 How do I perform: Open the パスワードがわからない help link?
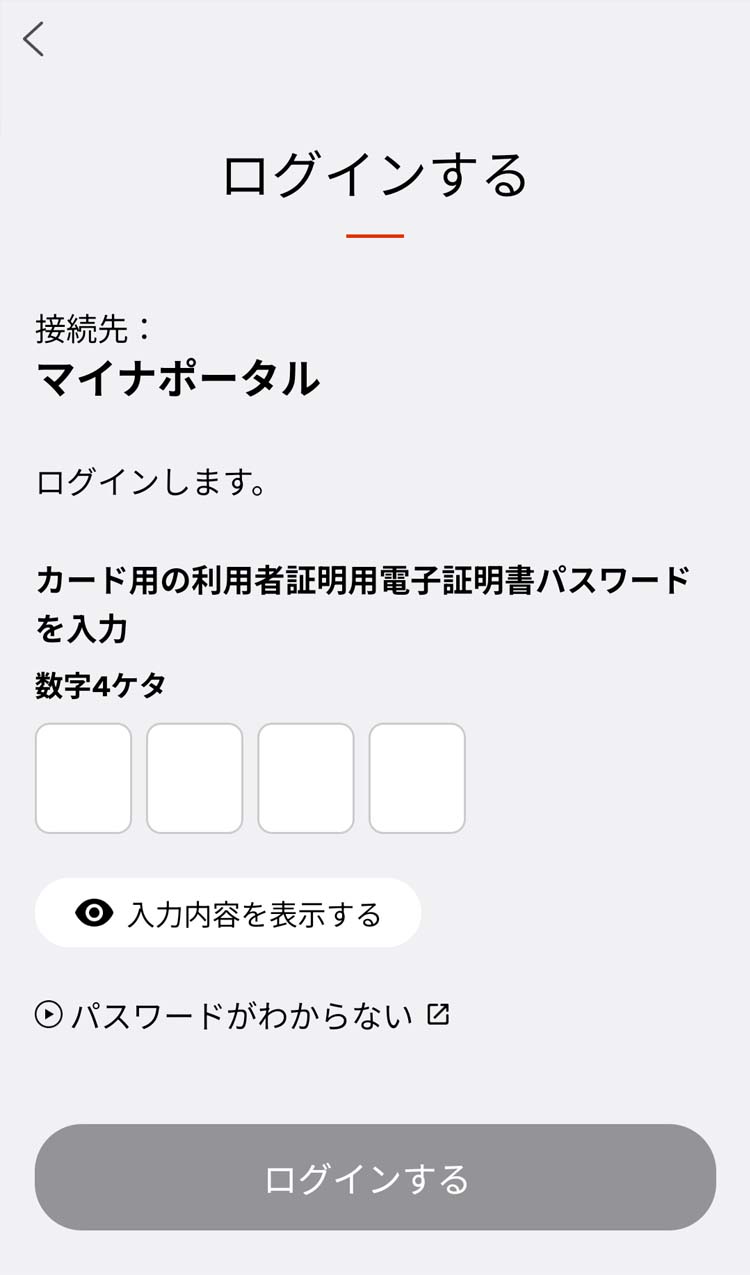coord(241,1016)
